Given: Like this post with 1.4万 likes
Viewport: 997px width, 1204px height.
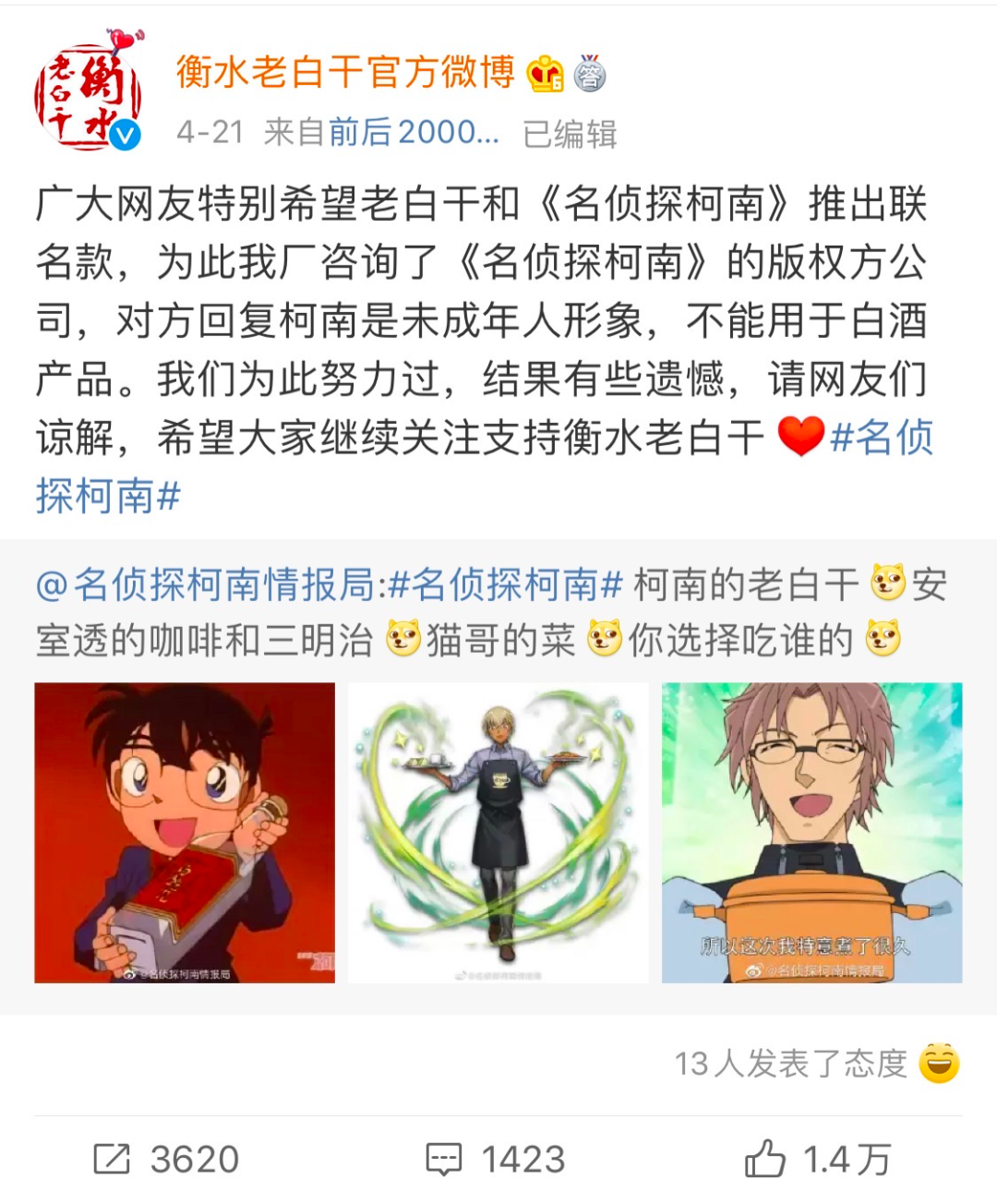Looking at the screenshot, I should coord(817,1159).
